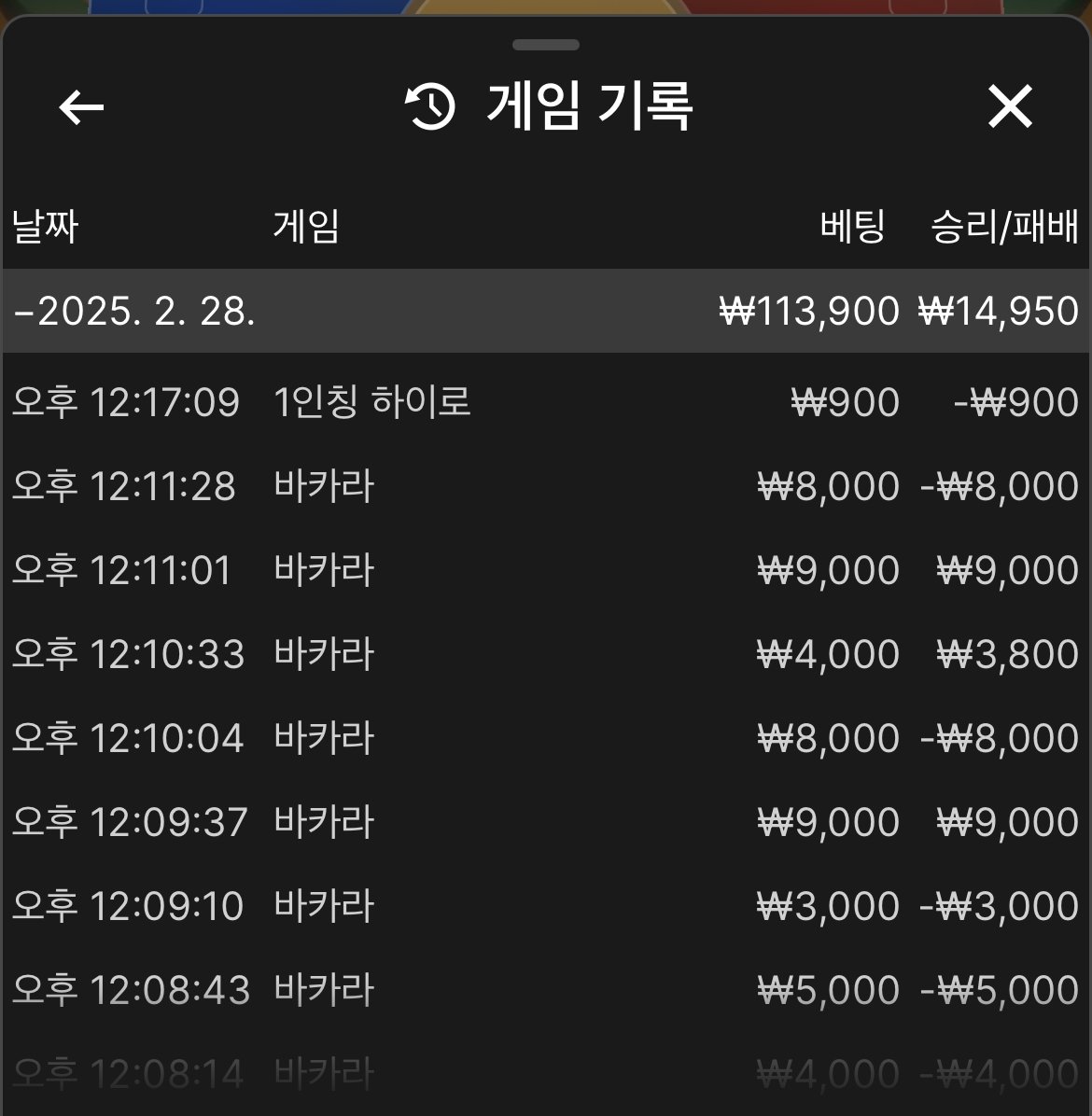The width and height of the screenshot is (1092, 1116).
Task: Close the game history panel
Action: (1010, 106)
